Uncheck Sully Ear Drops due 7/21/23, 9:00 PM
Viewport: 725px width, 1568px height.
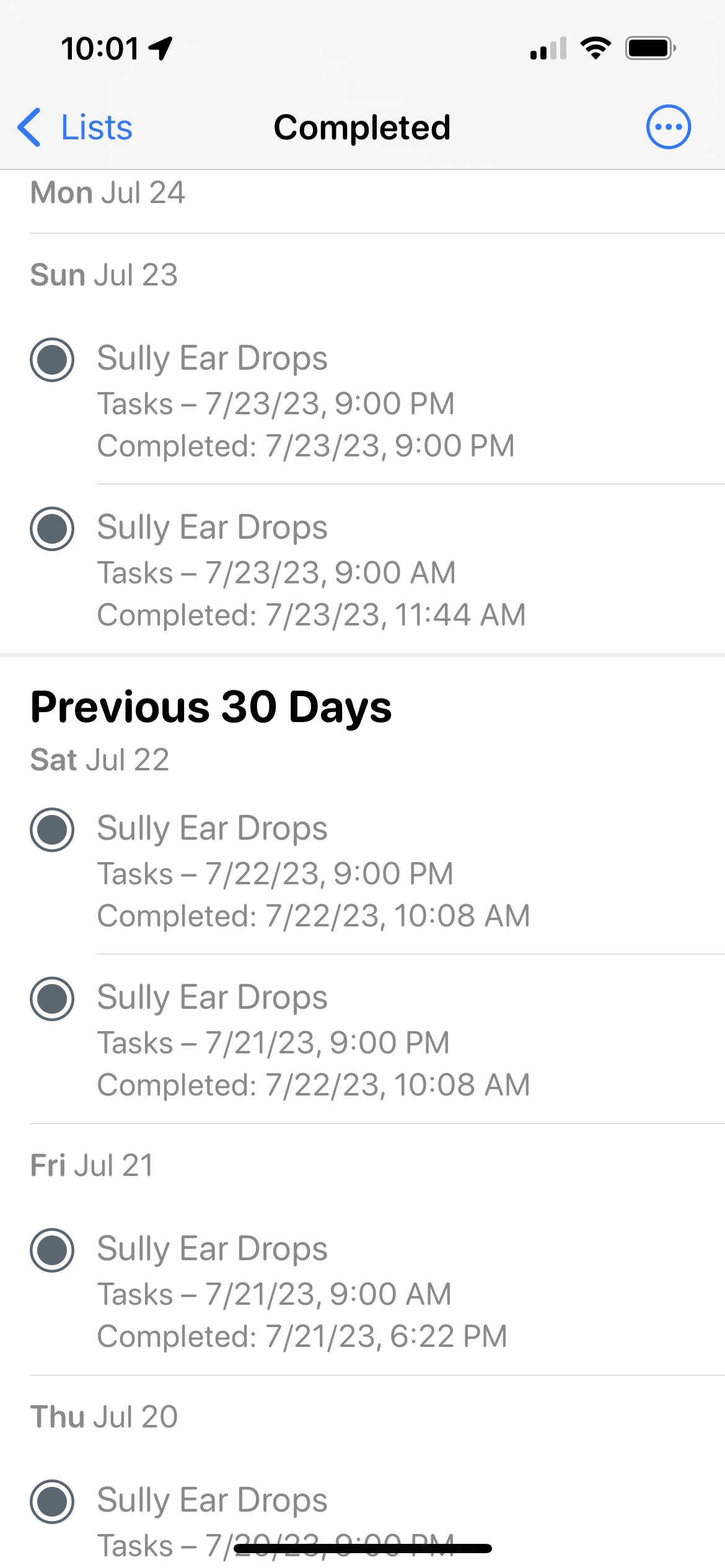point(52,999)
